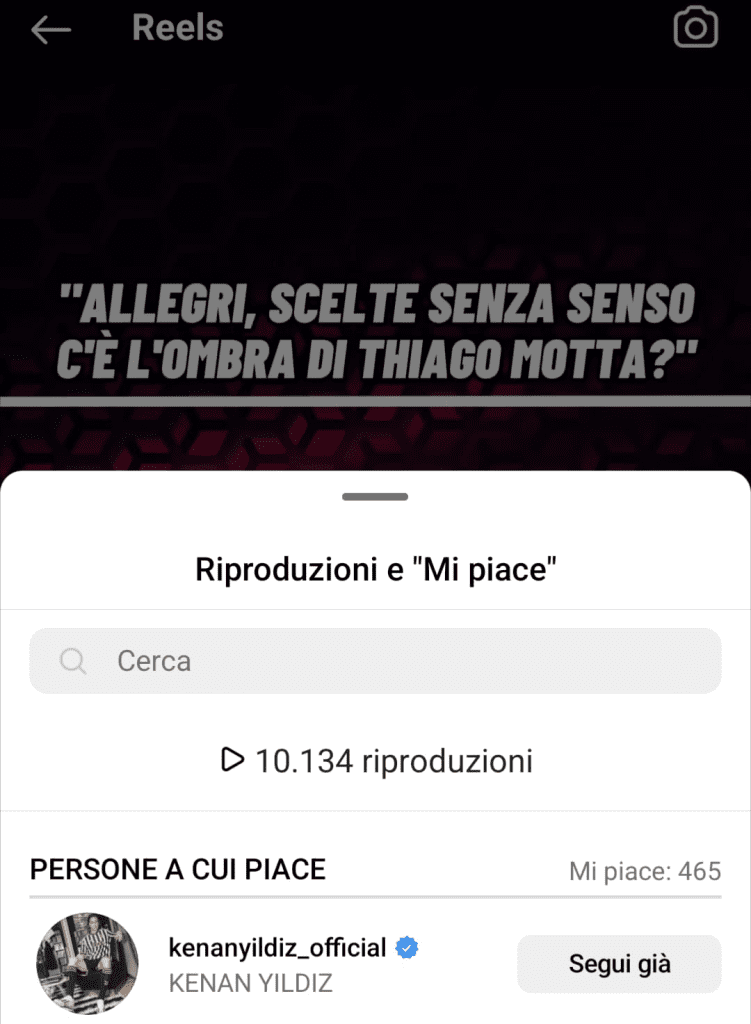
Task: Click the magnifier icon inside the search bar
Action: pyautogui.click(x=72, y=660)
